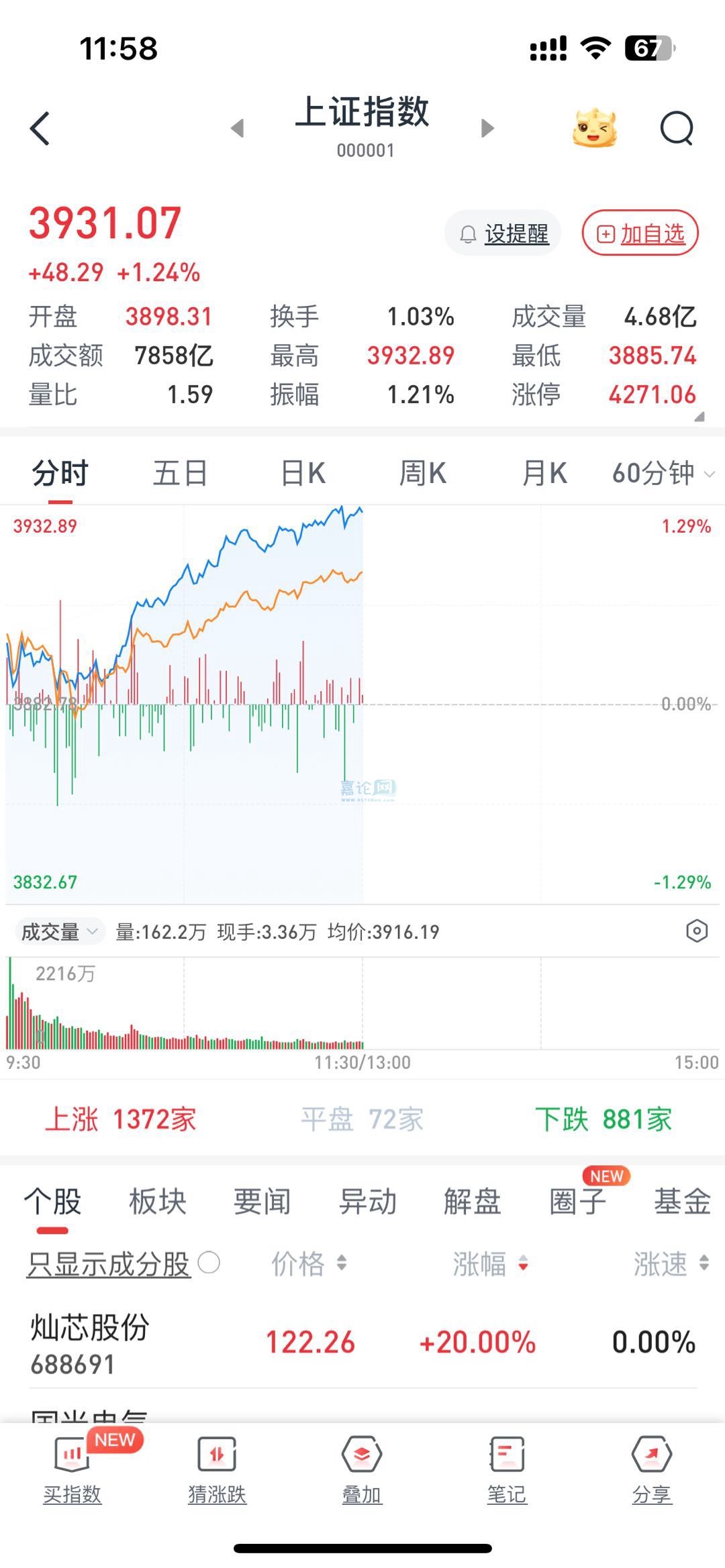The height and width of the screenshot is (1568, 725).
Task: Switch to the previous index with left arrow
Action: coord(237,128)
